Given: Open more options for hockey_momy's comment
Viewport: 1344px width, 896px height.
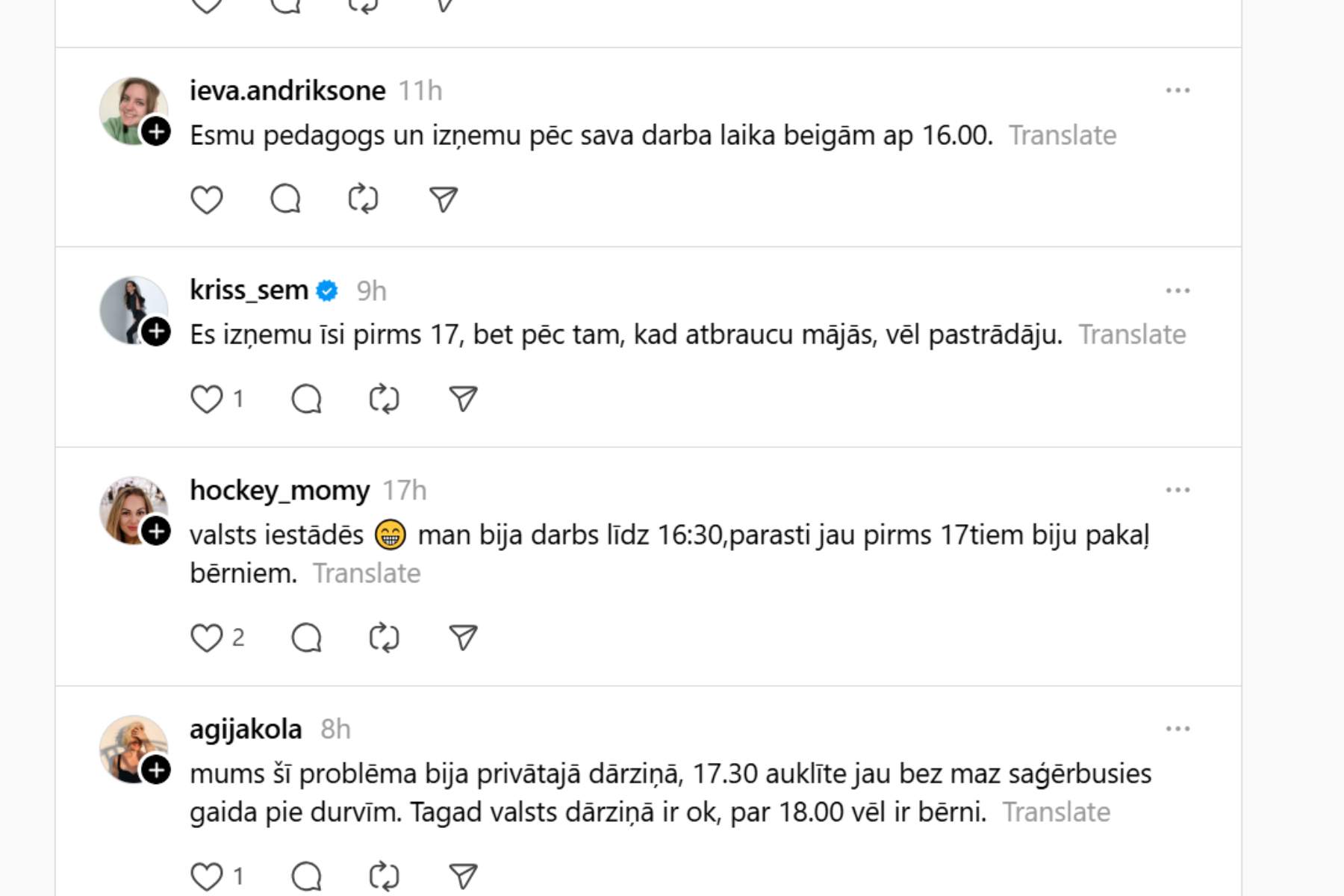Looking at the screenshot, I should coord(1177,491).
